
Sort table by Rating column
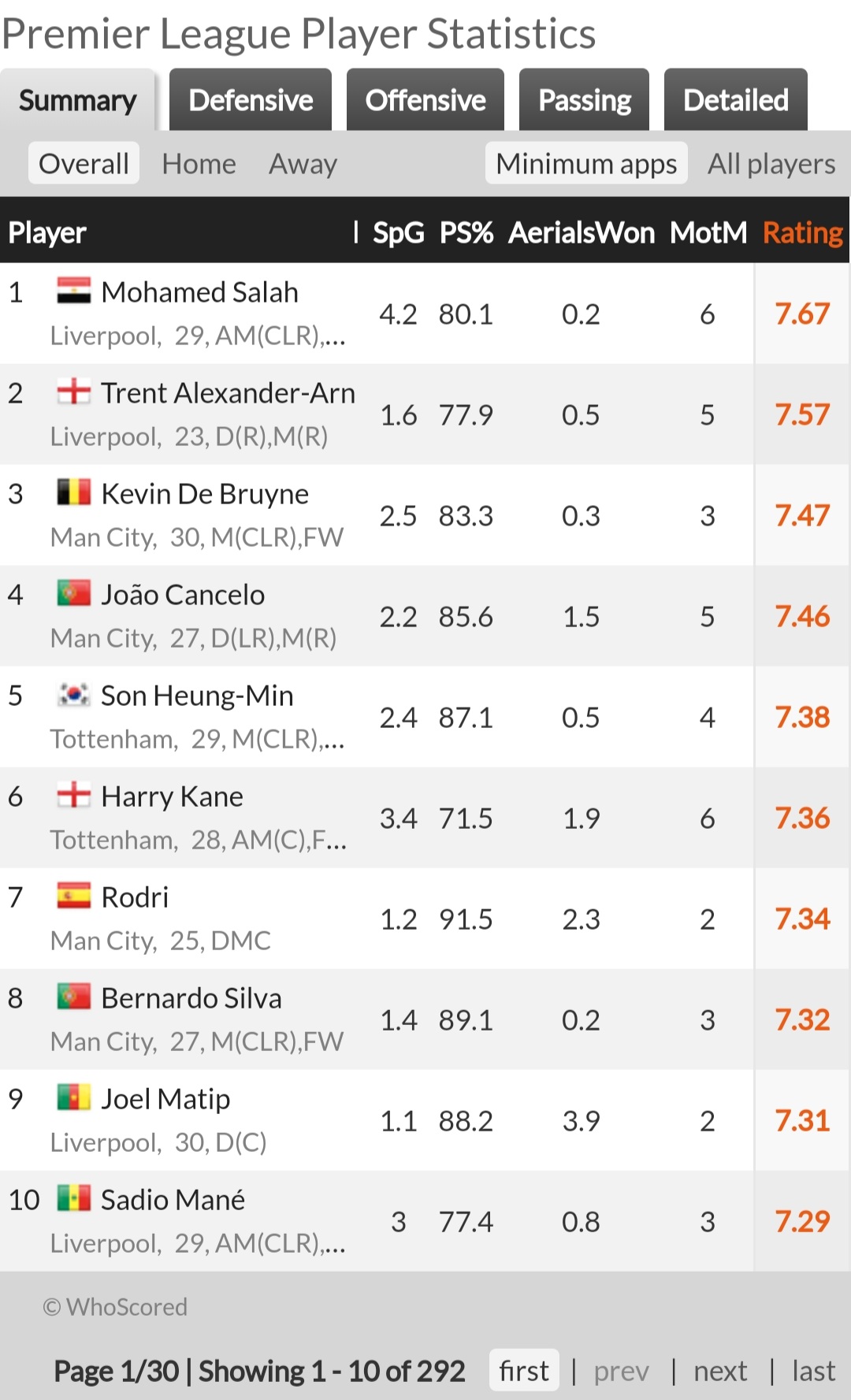pos(802,232)
